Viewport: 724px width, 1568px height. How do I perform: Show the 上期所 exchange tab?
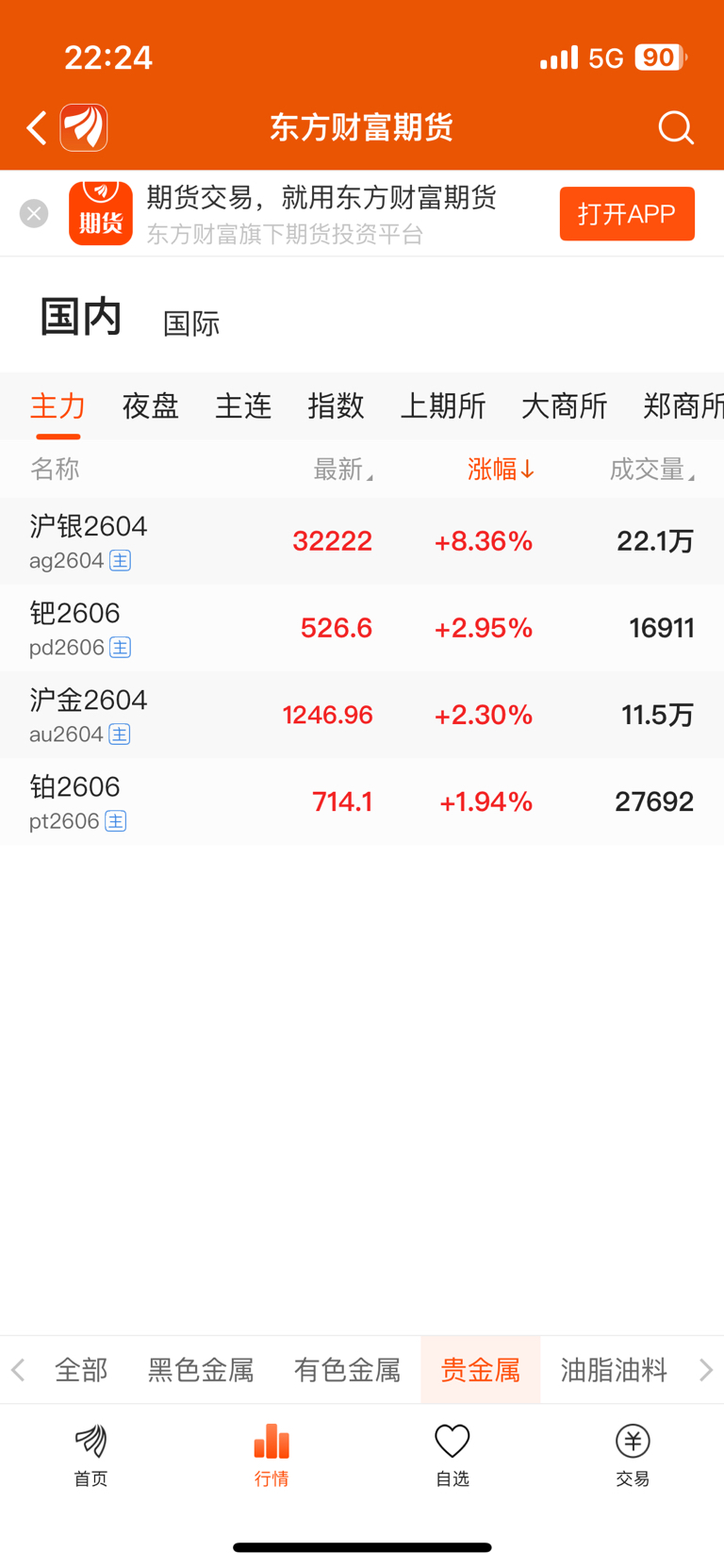click(x=443, y=406)
